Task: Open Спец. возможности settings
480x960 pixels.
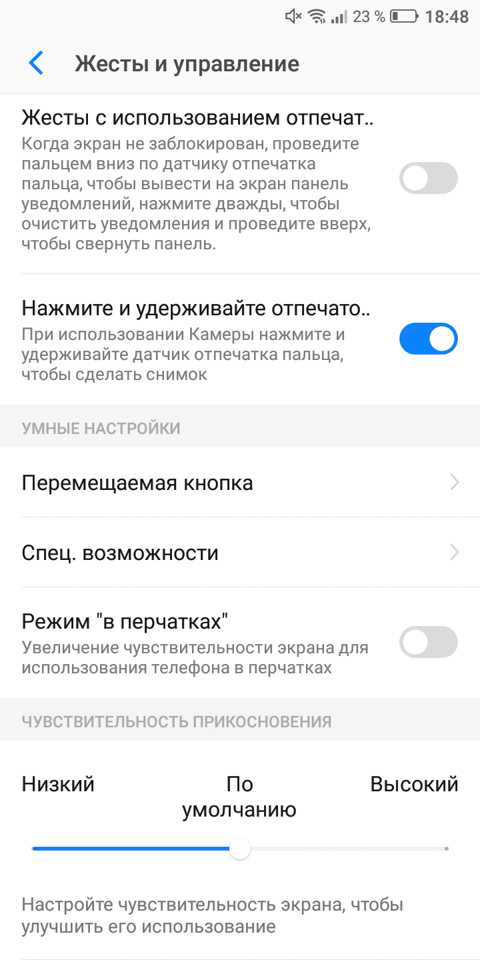Action: [x=240, y=553]
